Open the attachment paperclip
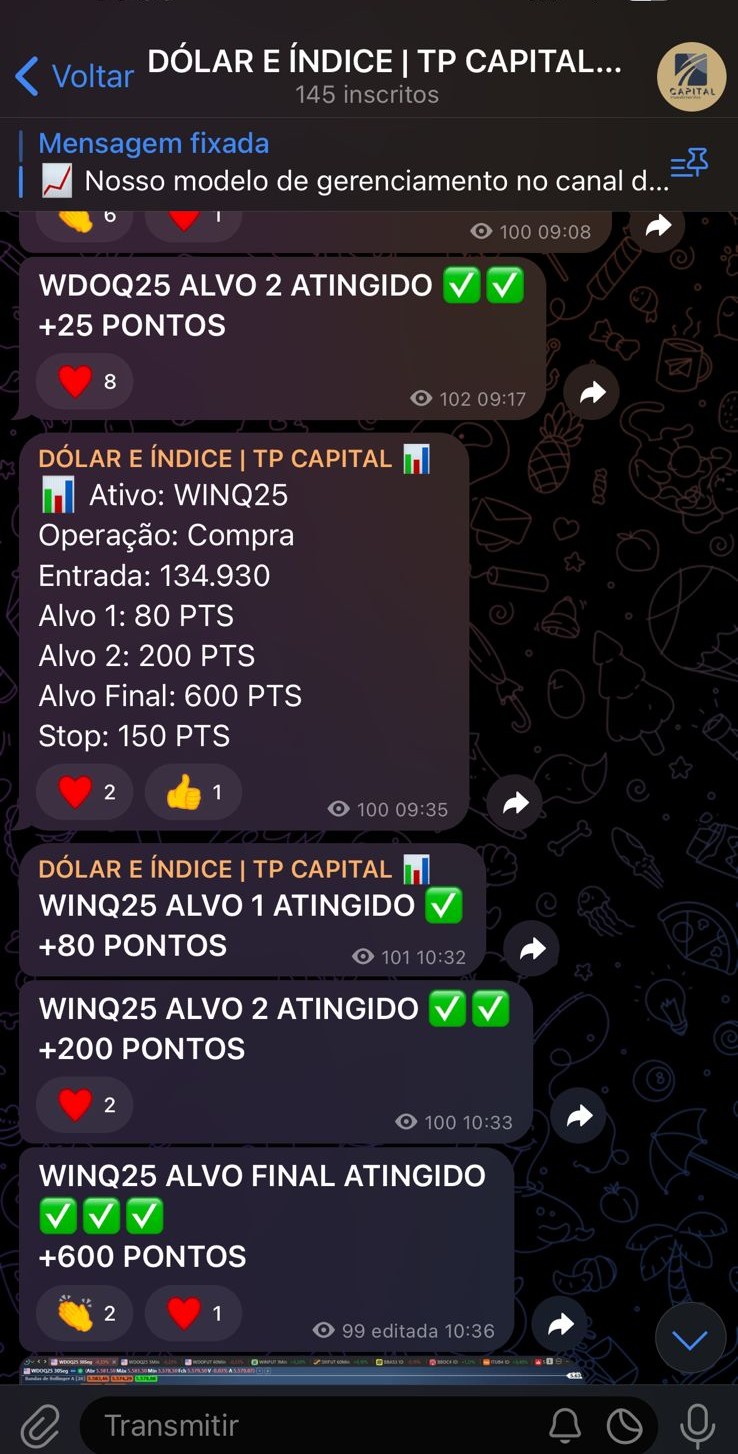The width and height of the screenshot is (738, 1454). pos(40,1425)
